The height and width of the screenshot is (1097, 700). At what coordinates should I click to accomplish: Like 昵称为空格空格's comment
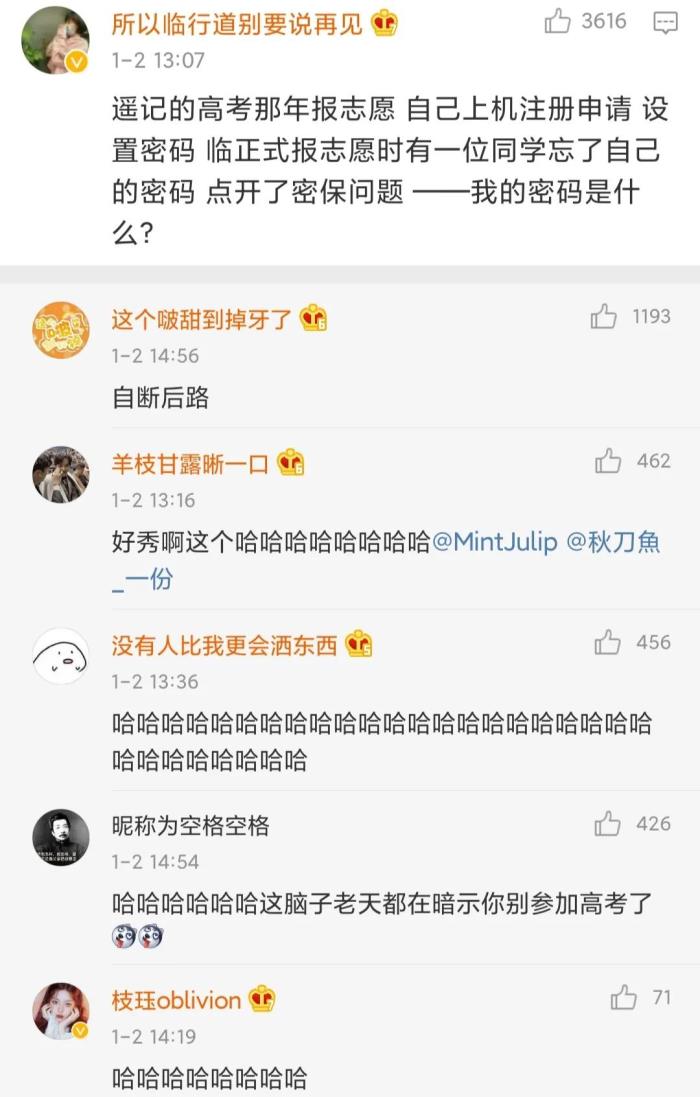608,824
